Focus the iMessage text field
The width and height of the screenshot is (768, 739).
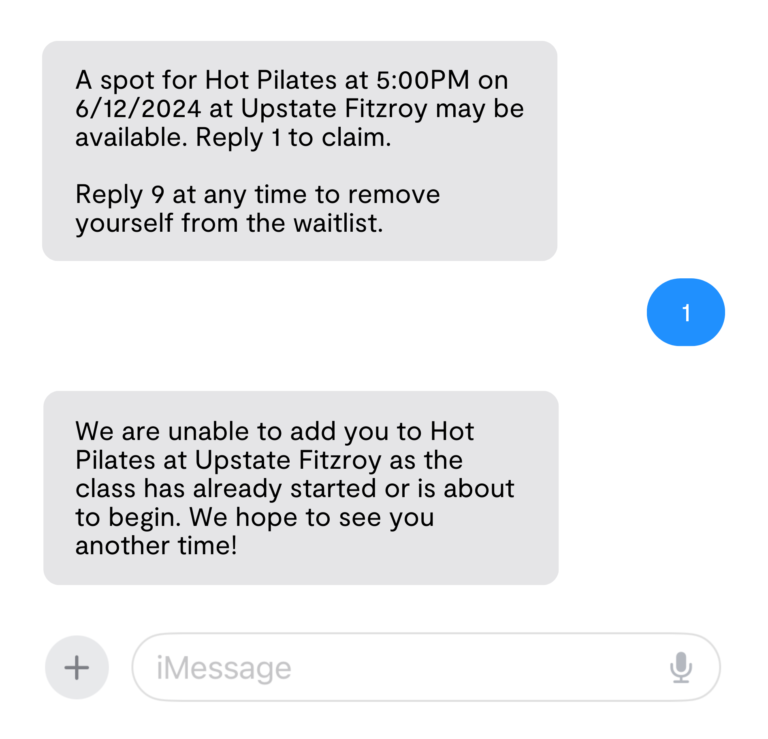click(400, 667)
